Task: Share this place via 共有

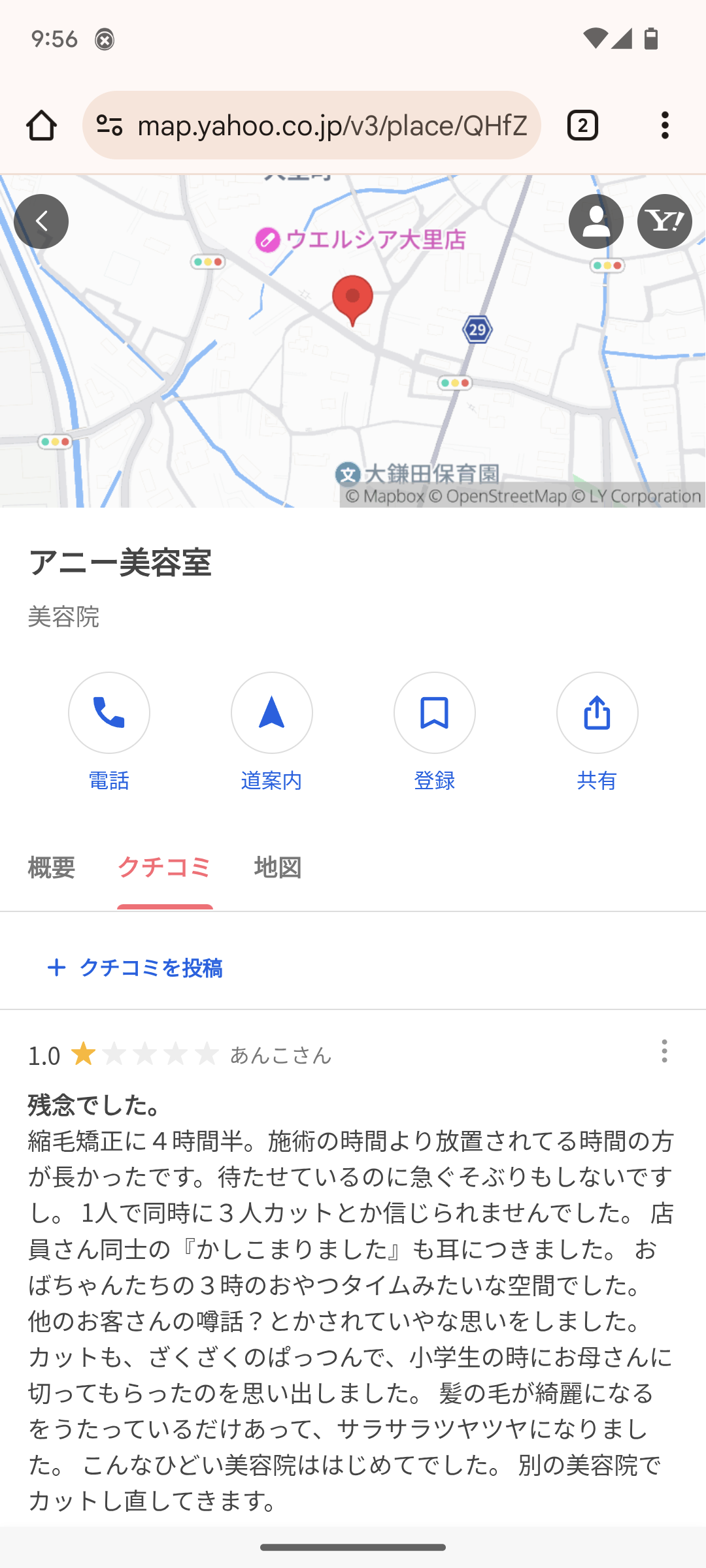Action: [x=597, y=732]
